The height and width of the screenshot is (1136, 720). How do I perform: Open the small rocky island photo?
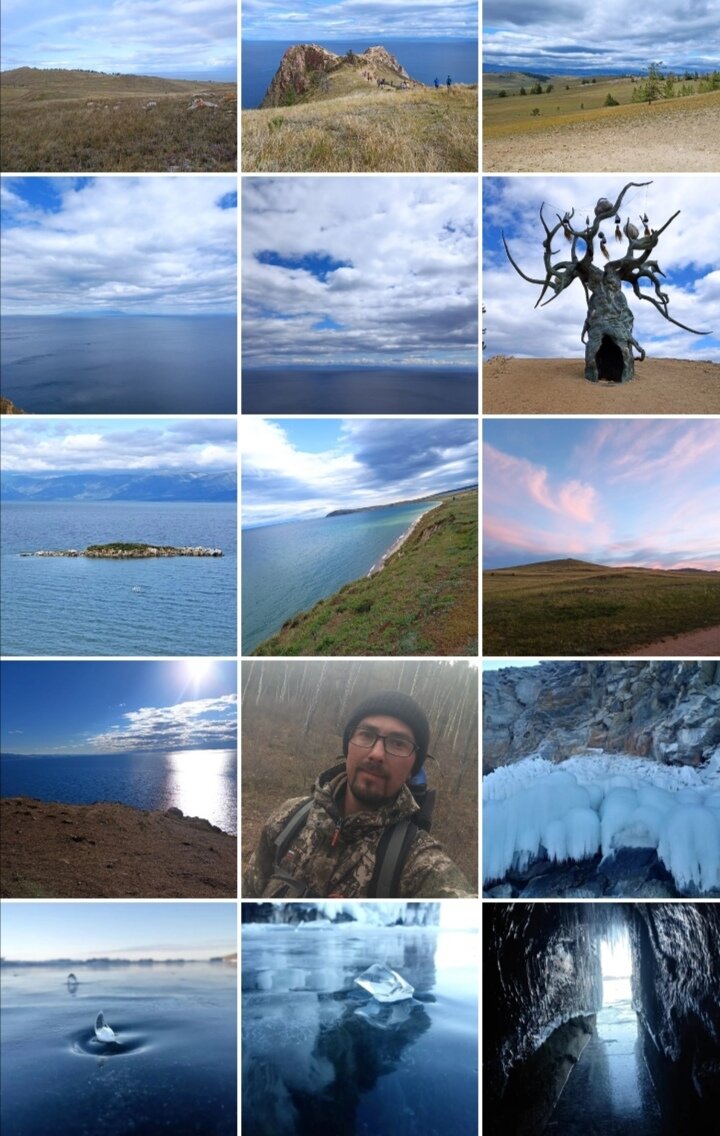pyautogui.click(x=119, y=537)
